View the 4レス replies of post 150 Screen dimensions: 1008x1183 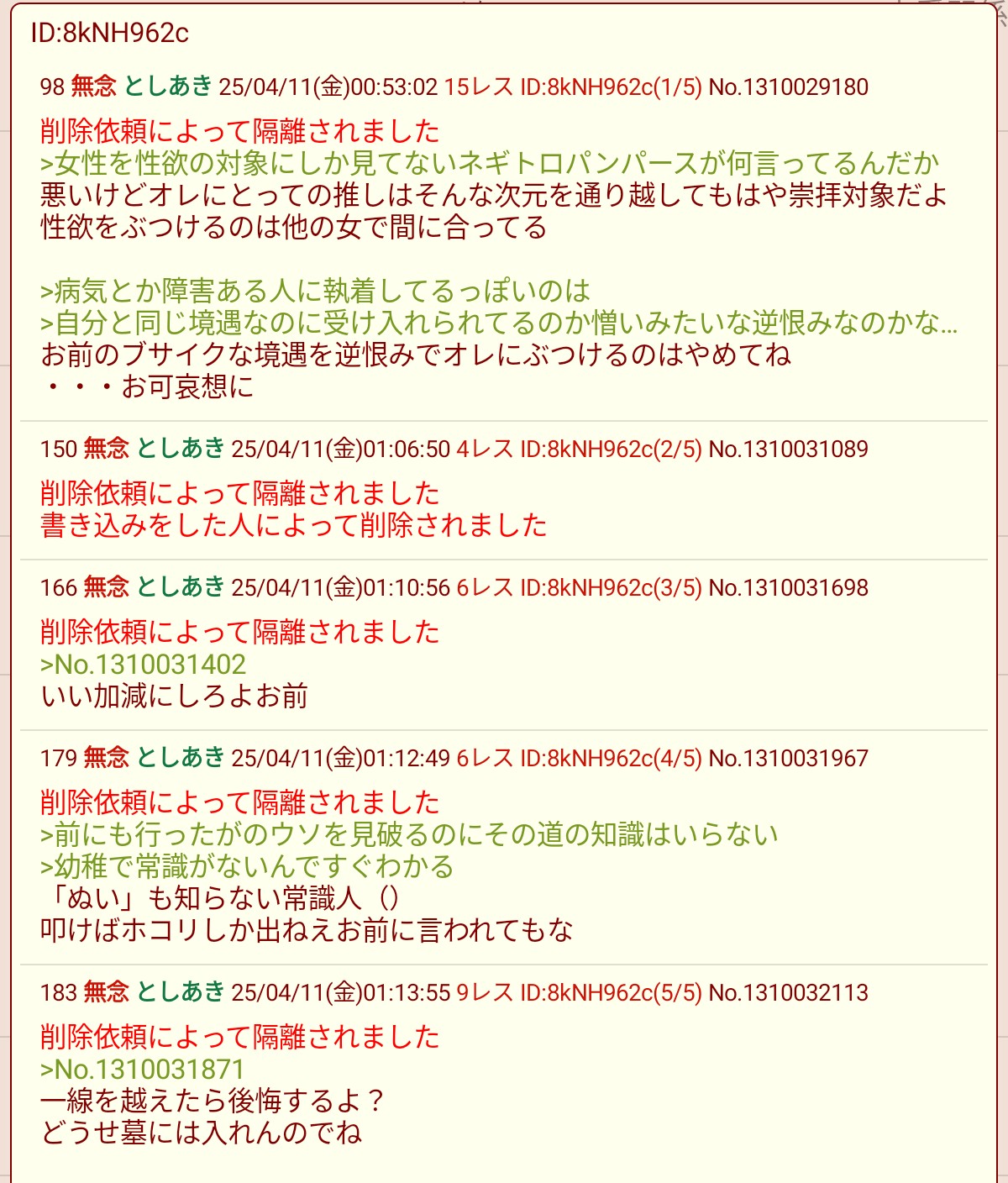tap(485, 450)
